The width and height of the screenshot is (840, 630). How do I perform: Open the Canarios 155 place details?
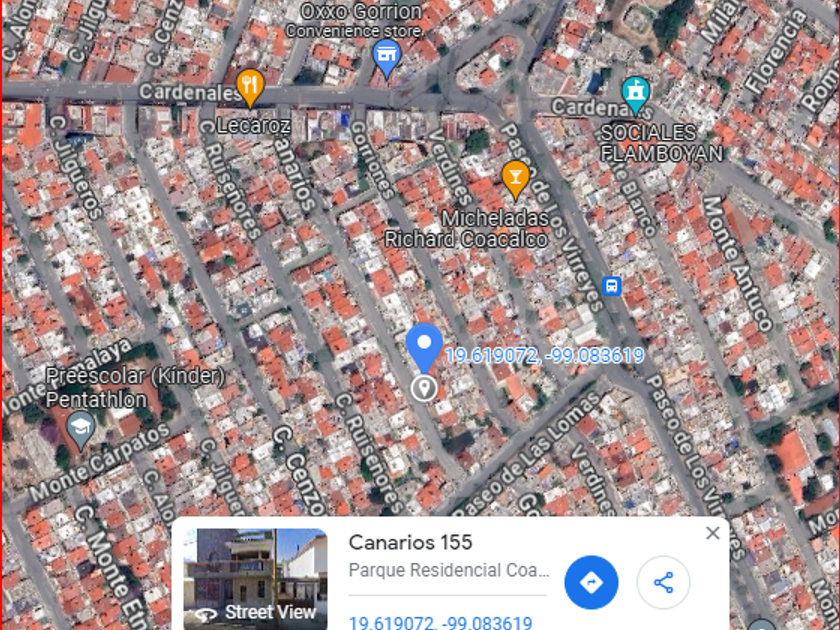(411, 543)
